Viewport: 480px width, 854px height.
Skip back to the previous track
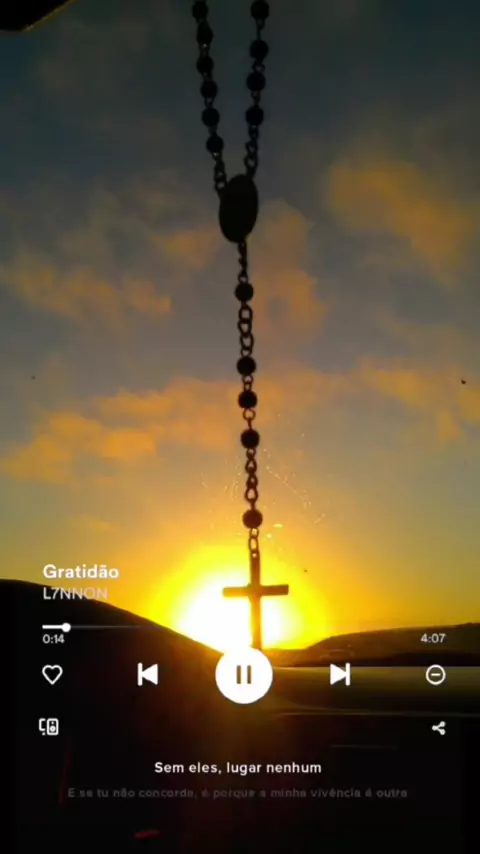[148, 675]
